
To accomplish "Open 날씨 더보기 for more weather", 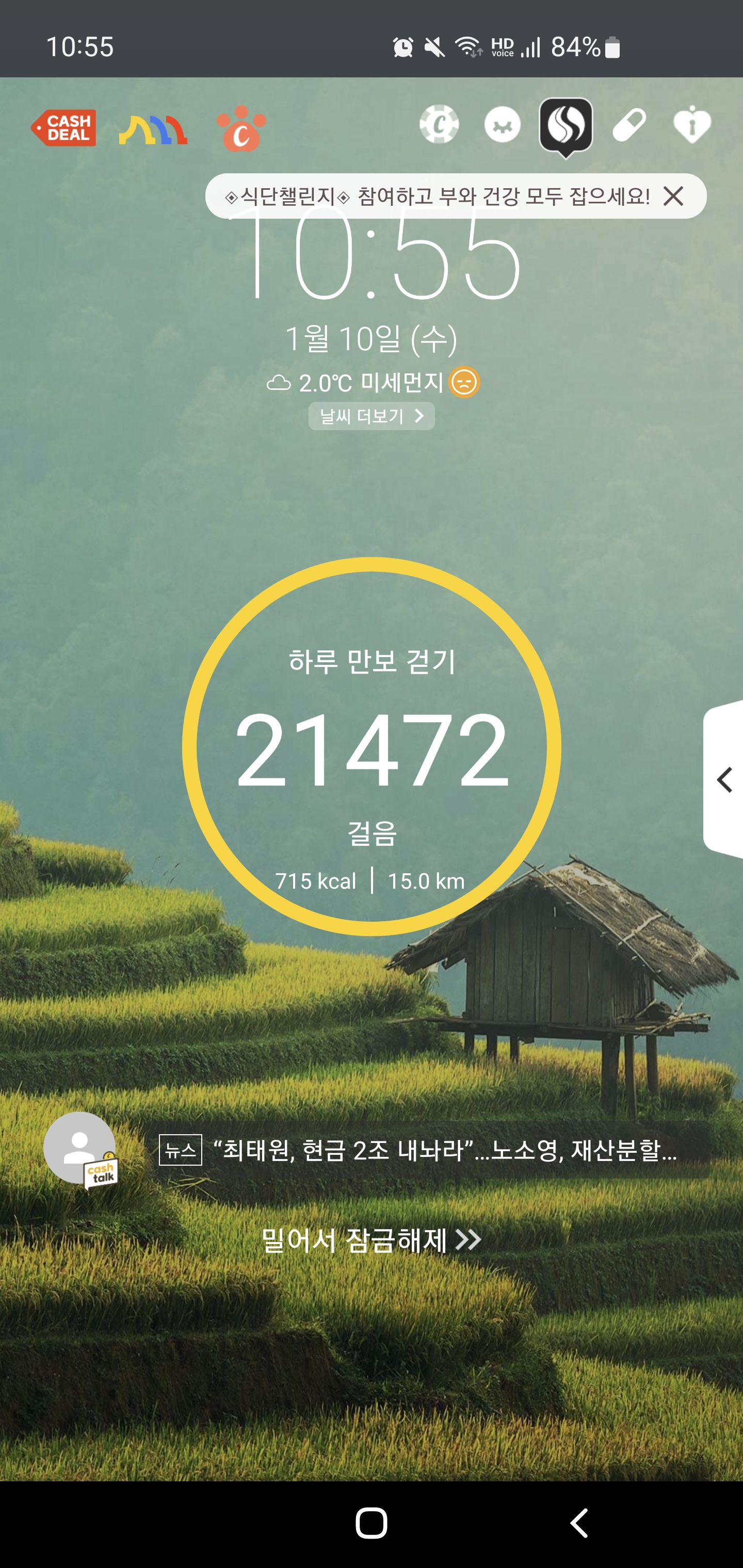I will (372, 416).
